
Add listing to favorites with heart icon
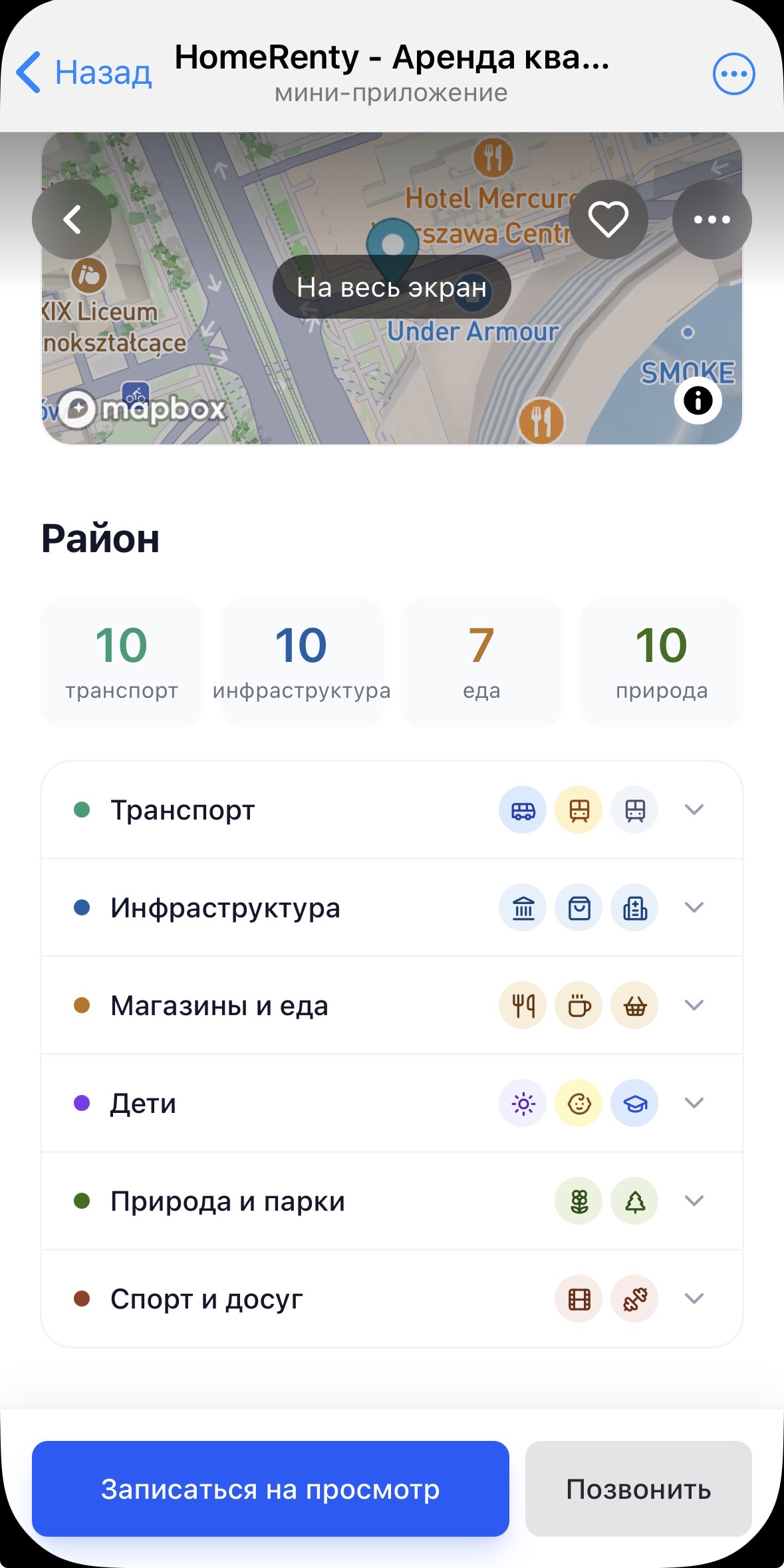tap(608, 220)
